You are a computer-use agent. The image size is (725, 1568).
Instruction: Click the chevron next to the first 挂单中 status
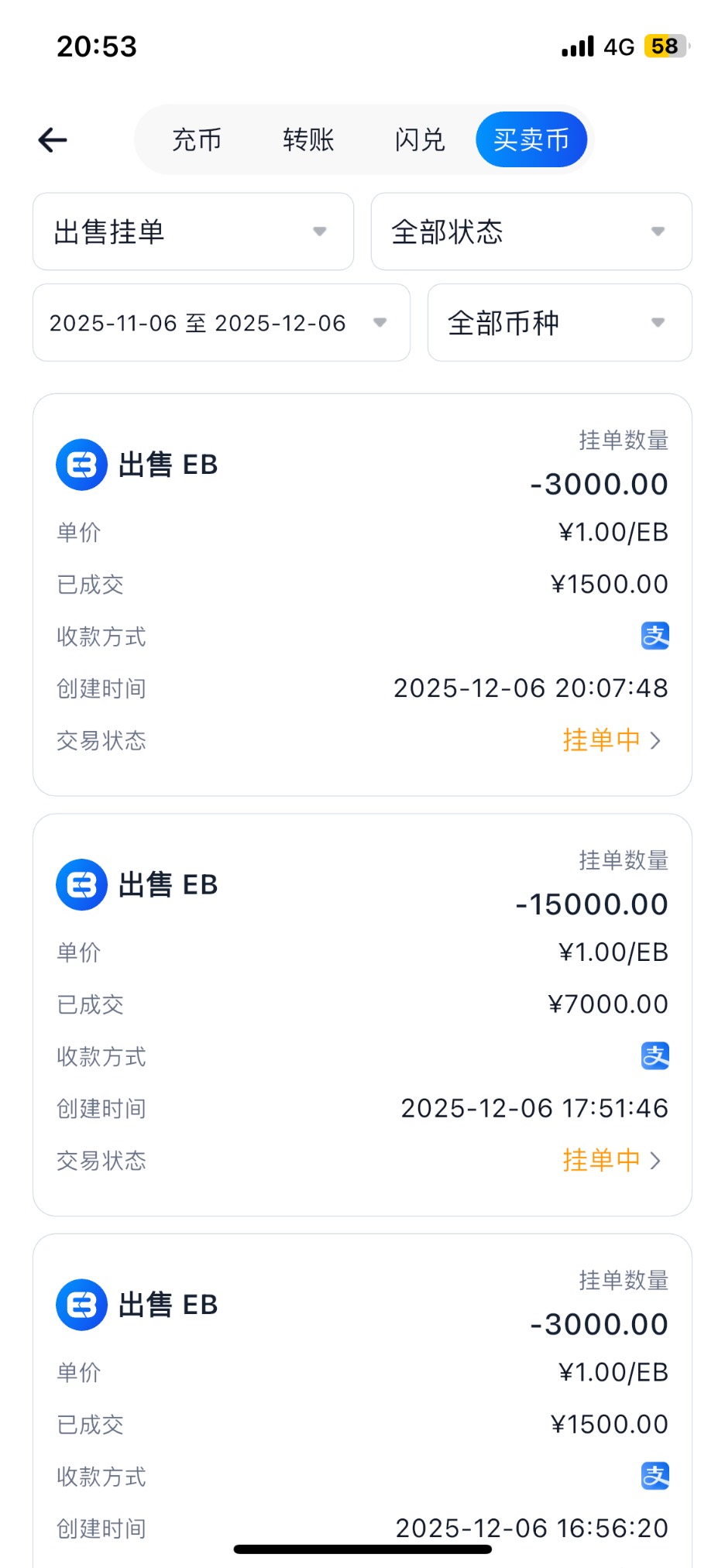[657, 740]
